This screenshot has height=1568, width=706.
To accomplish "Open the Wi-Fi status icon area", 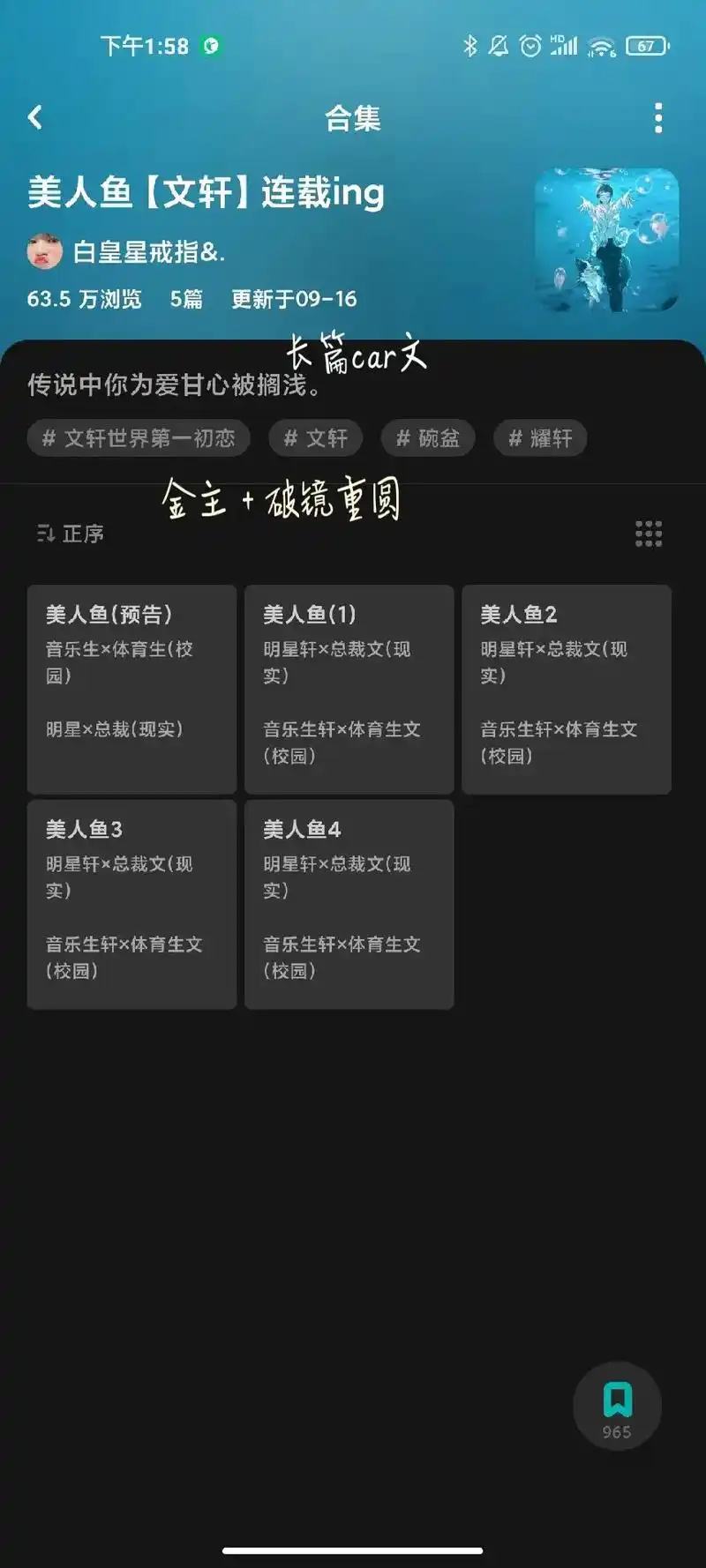I will (602, 46).
